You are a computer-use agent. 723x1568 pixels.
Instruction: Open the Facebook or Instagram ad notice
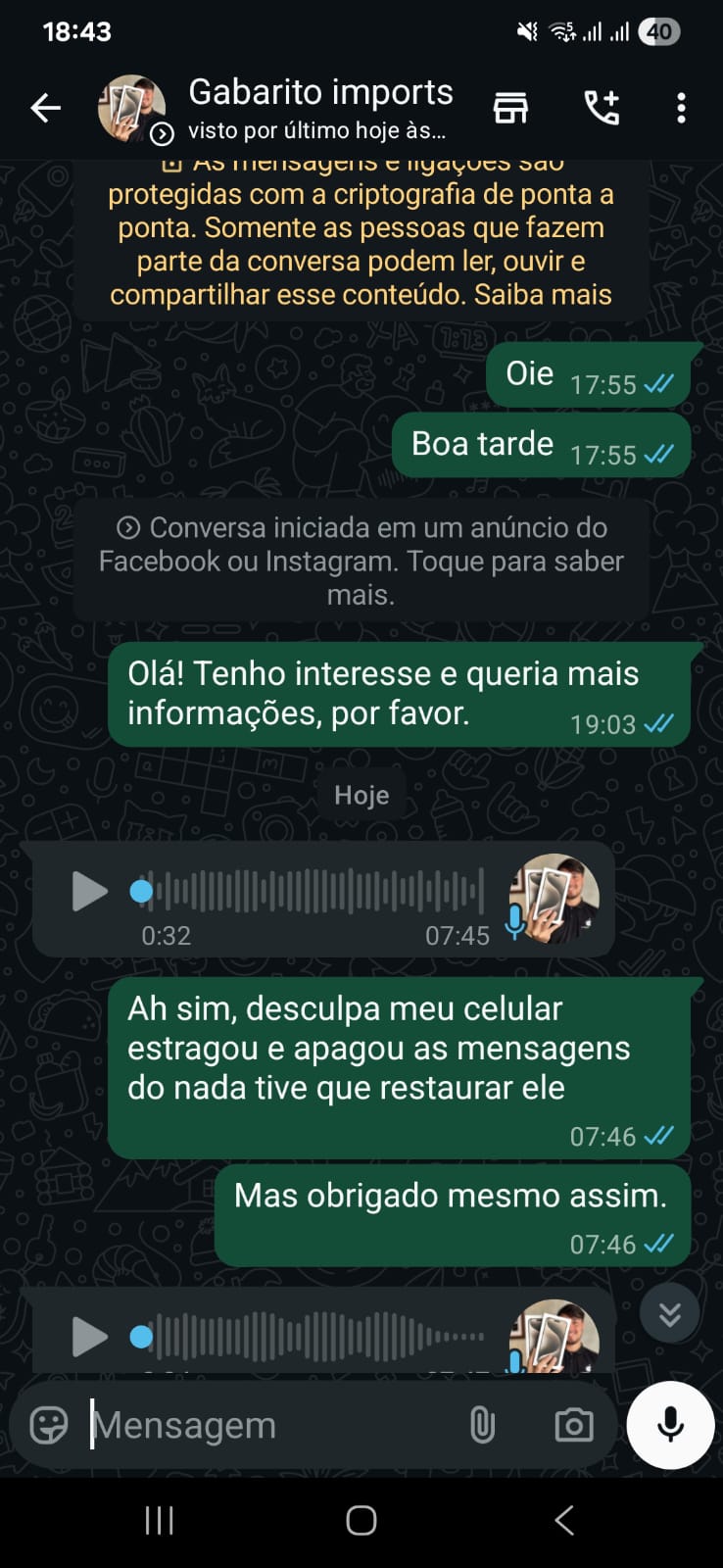[361, 561]
